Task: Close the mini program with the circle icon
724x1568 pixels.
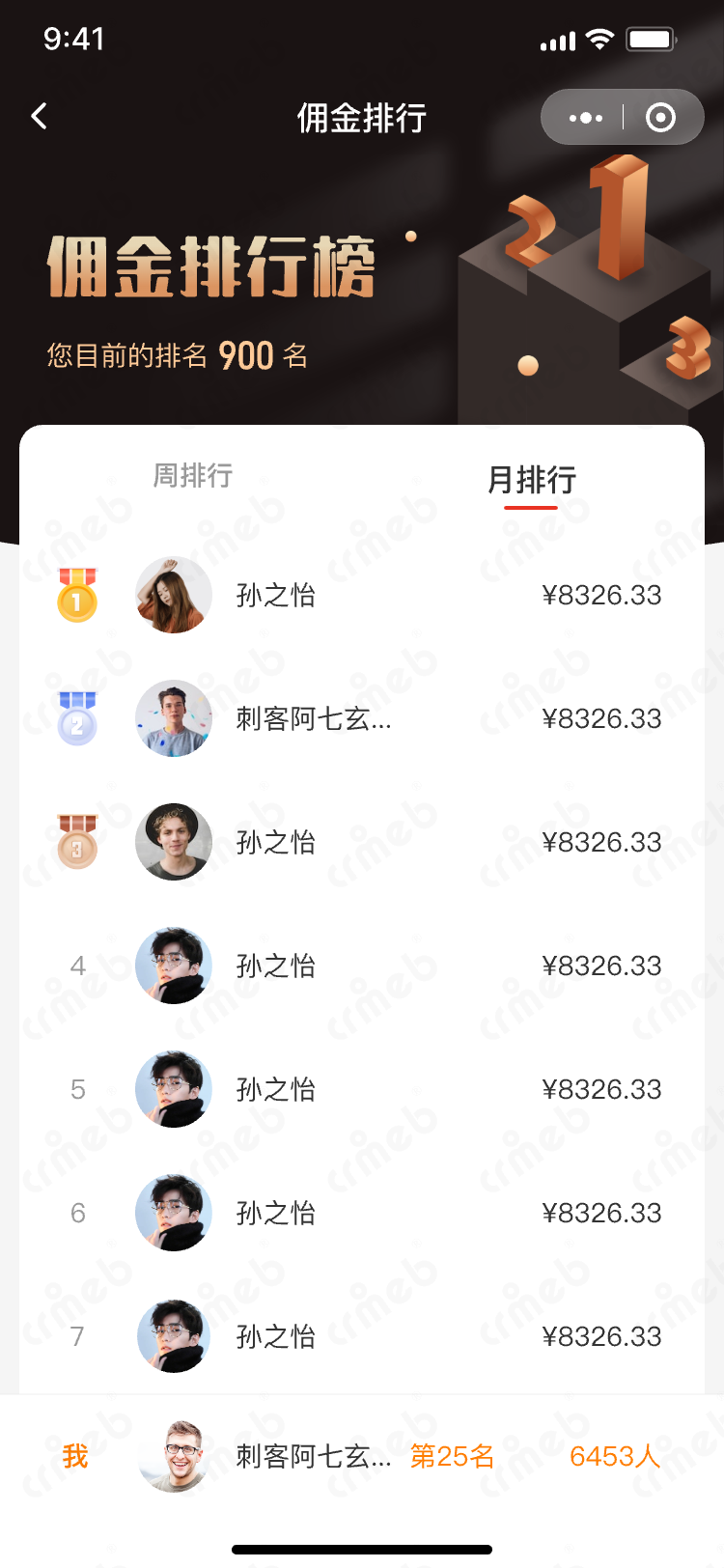Action: 660,118
